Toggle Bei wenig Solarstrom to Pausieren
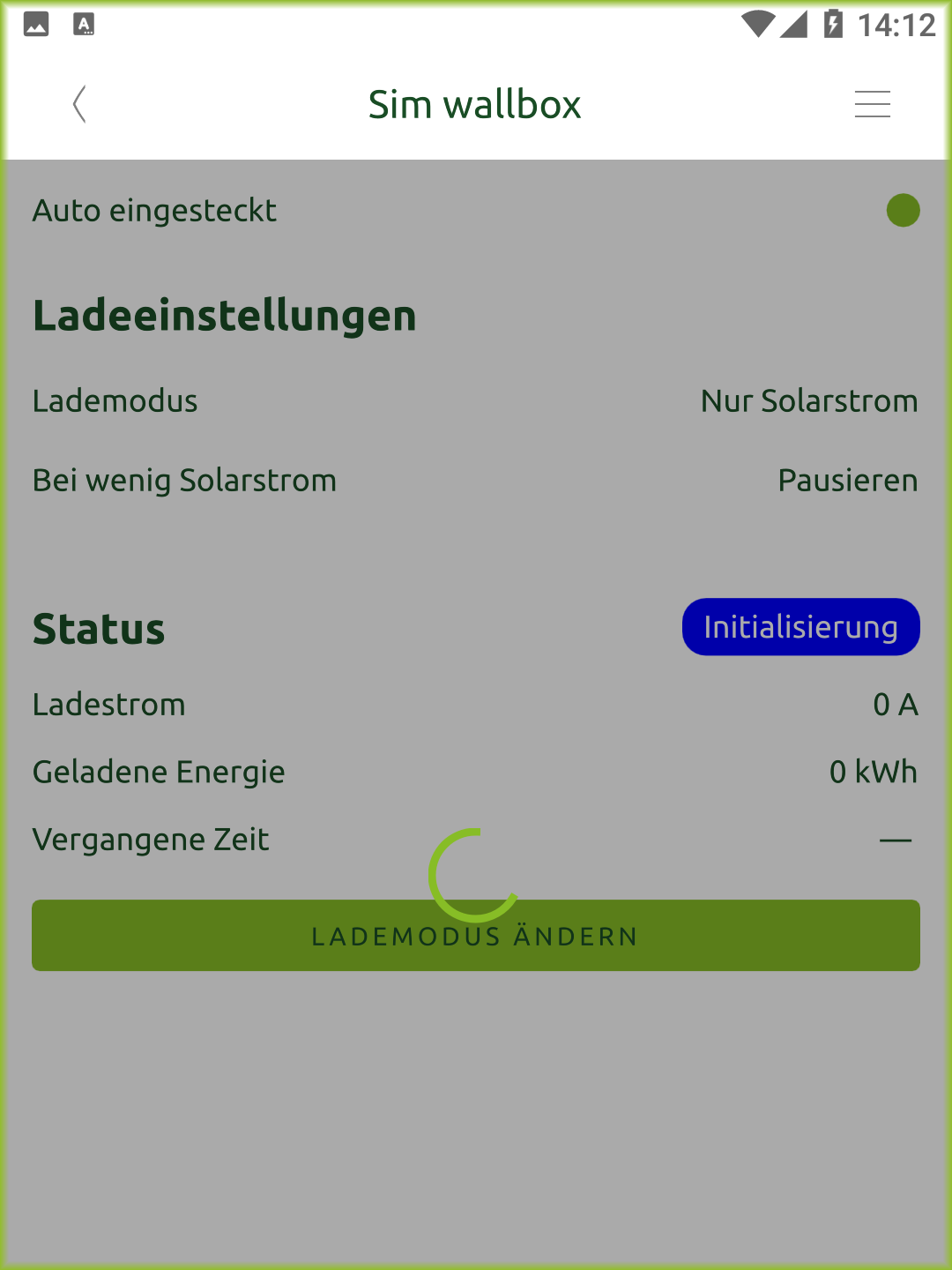Screen dimensions: 952x1270 point(847,481)
